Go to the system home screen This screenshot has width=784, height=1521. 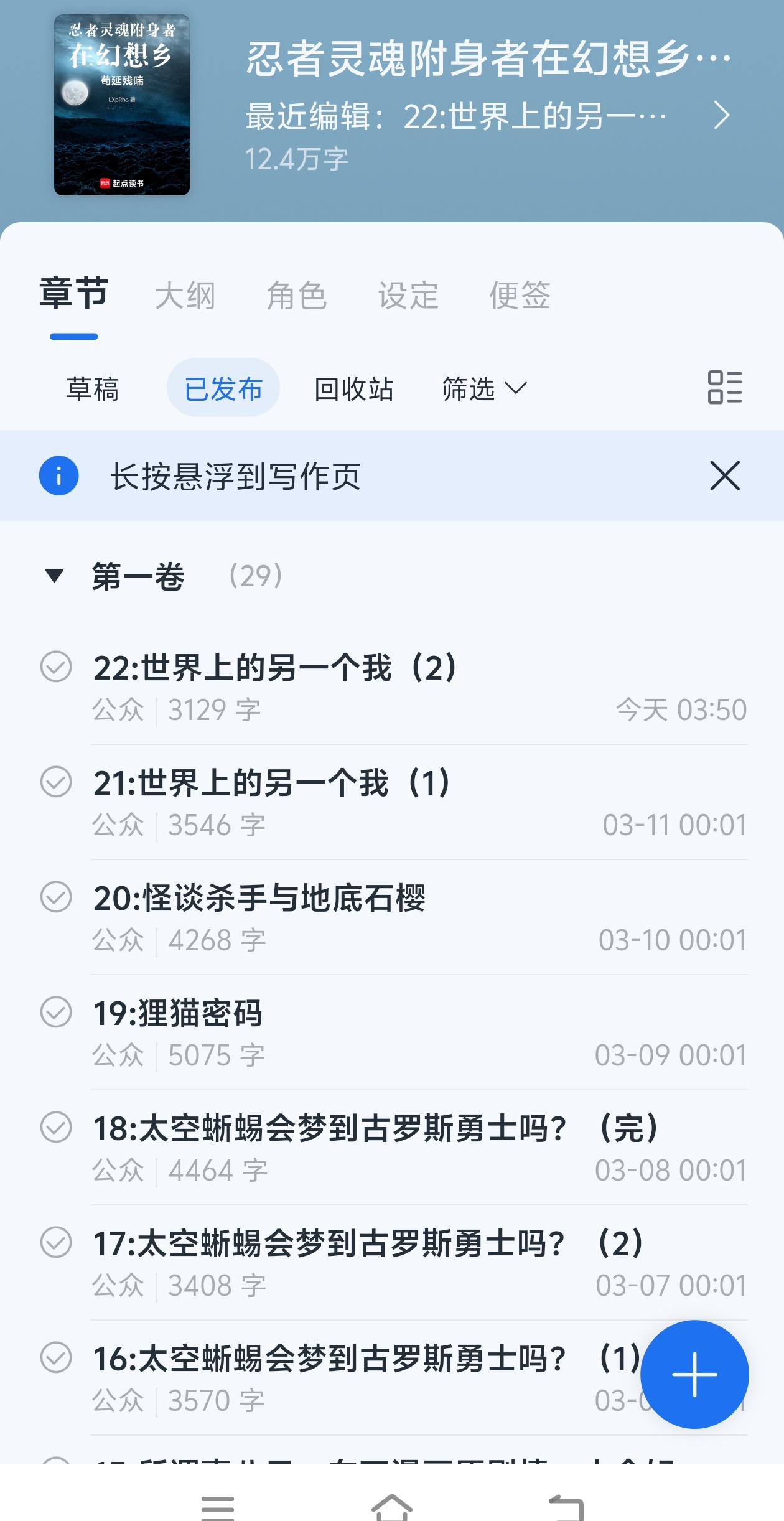tap(392, 1506)
